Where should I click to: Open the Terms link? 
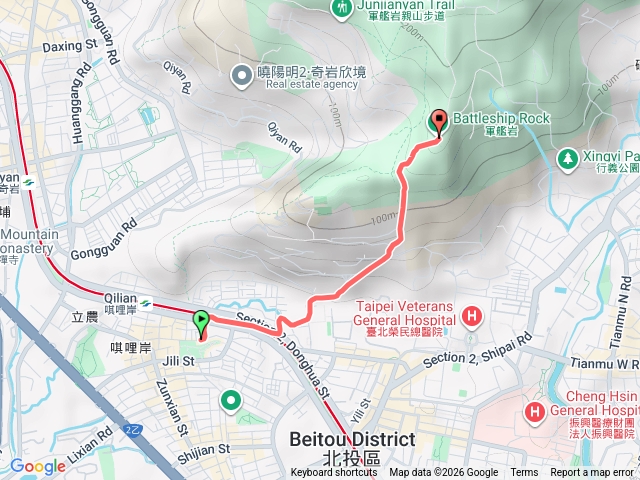[524, 473]
